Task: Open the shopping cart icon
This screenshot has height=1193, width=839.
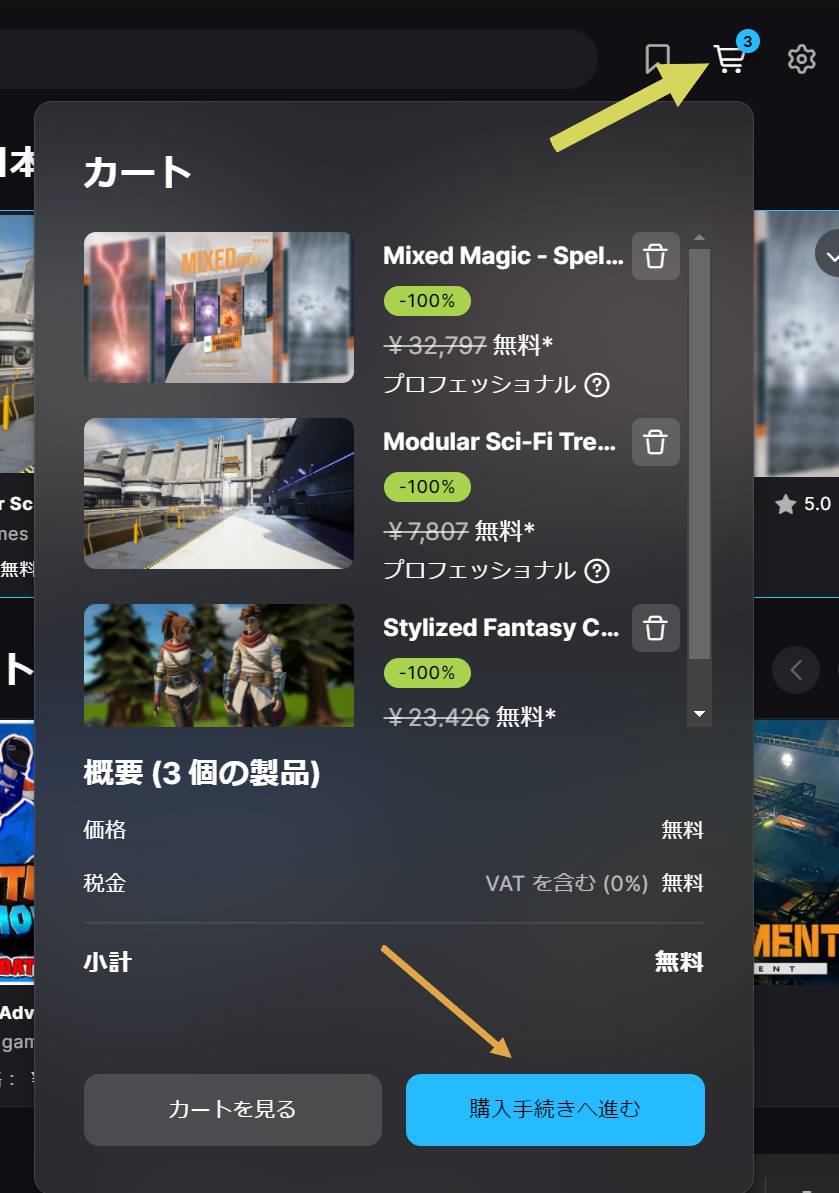Action: pyautogui.click(x=730, y=59)
